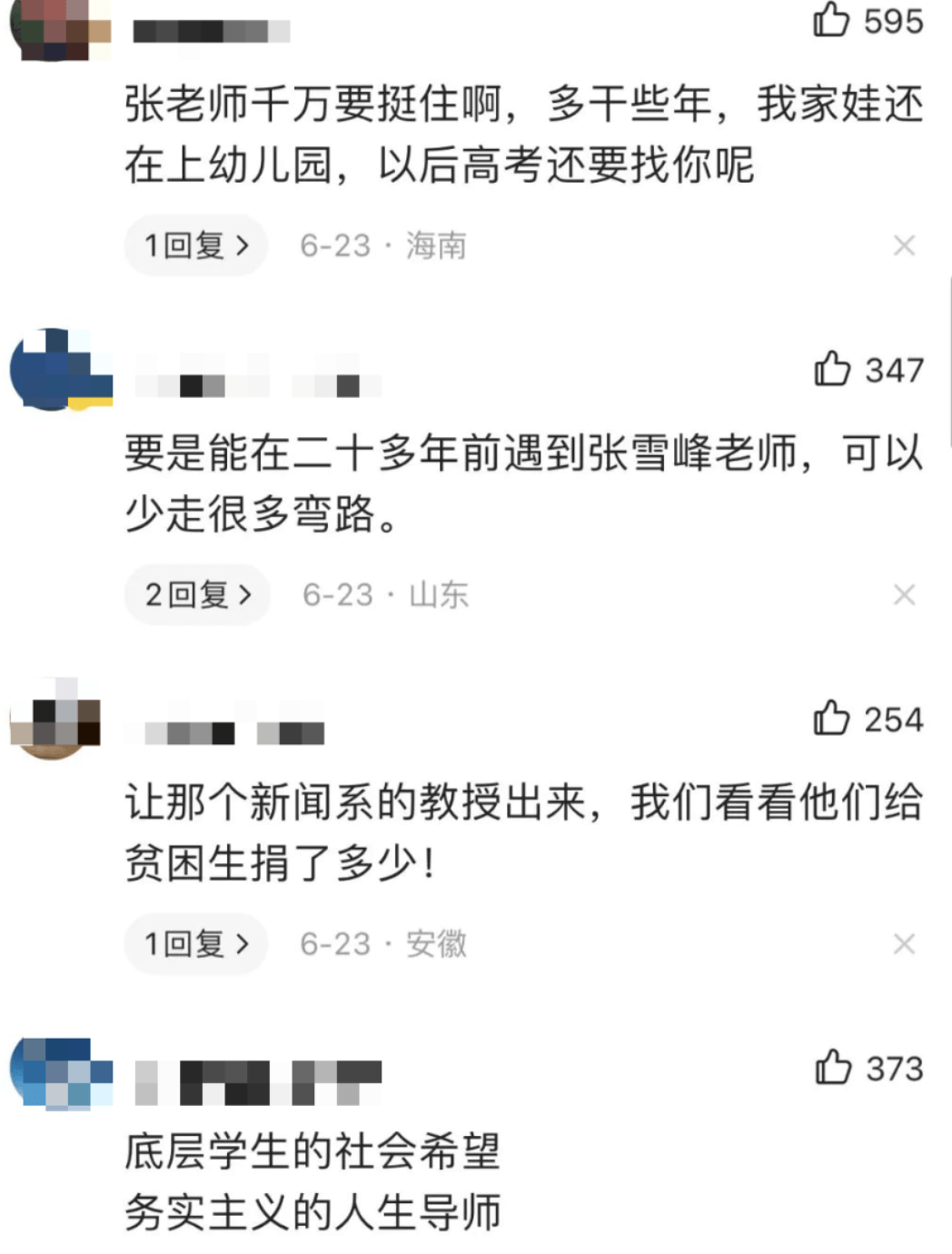
Task: Expand the 1 reply under the Anhui comment
Action: click(196, 944)
